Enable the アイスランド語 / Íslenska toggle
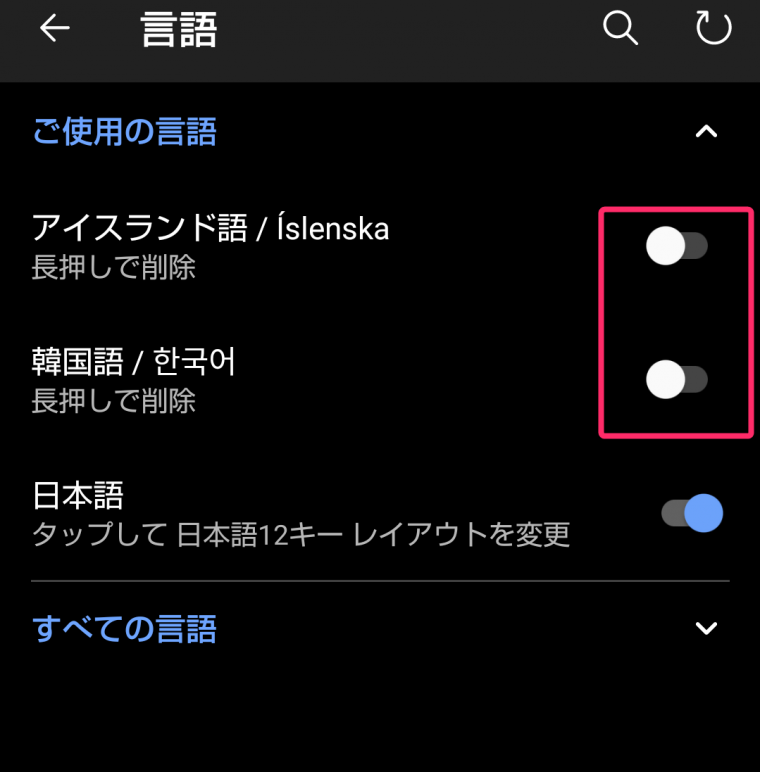The width and height of the screenshot is (760, 772). pos(678,245)
